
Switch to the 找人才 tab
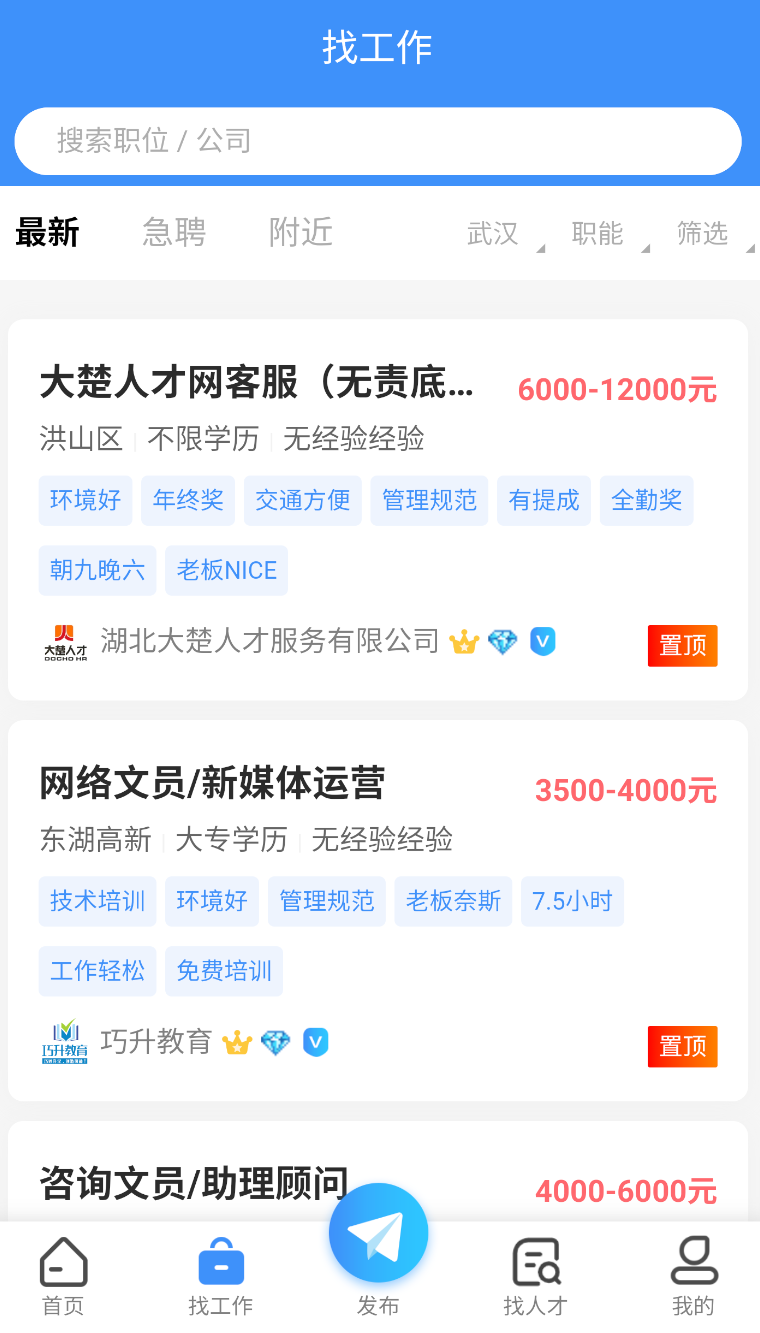coord(535,1275)
